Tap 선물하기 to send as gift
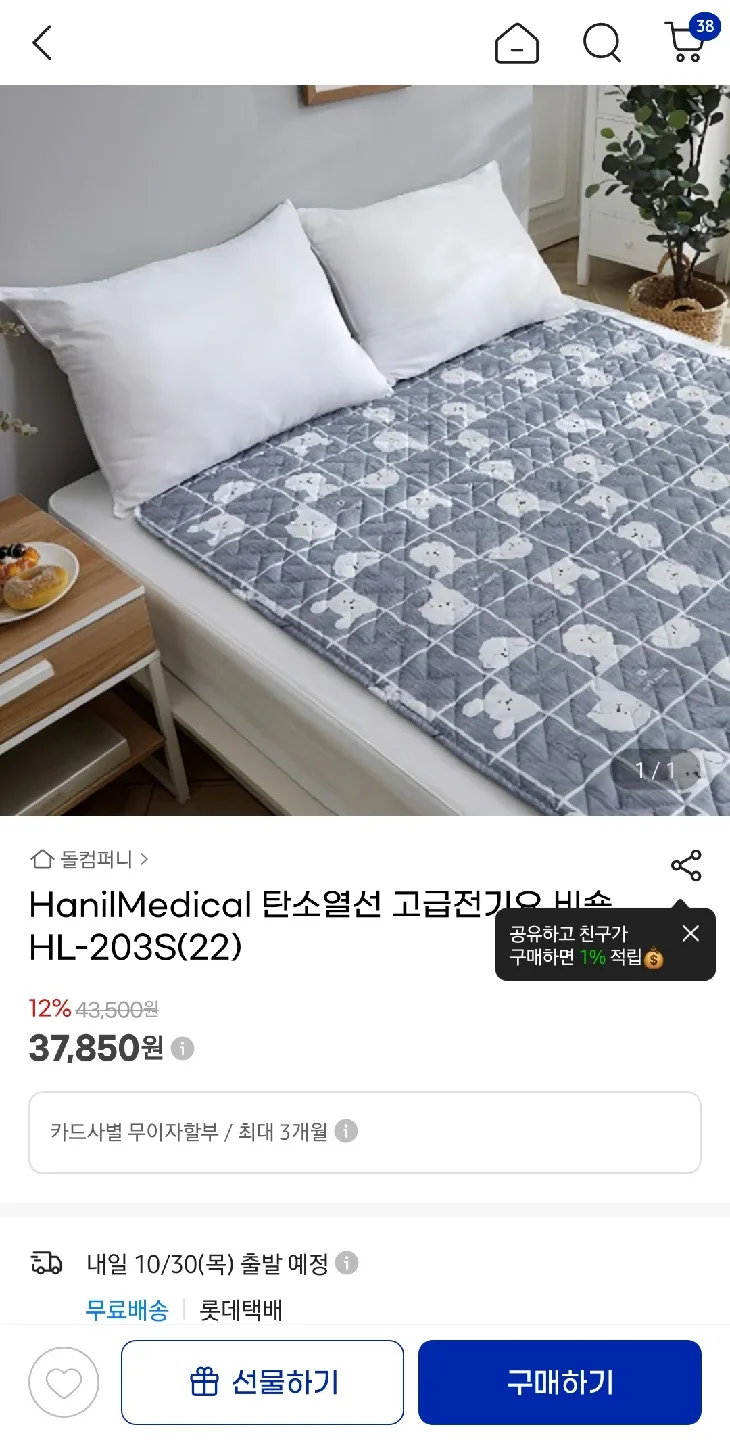 point(263,1383)
